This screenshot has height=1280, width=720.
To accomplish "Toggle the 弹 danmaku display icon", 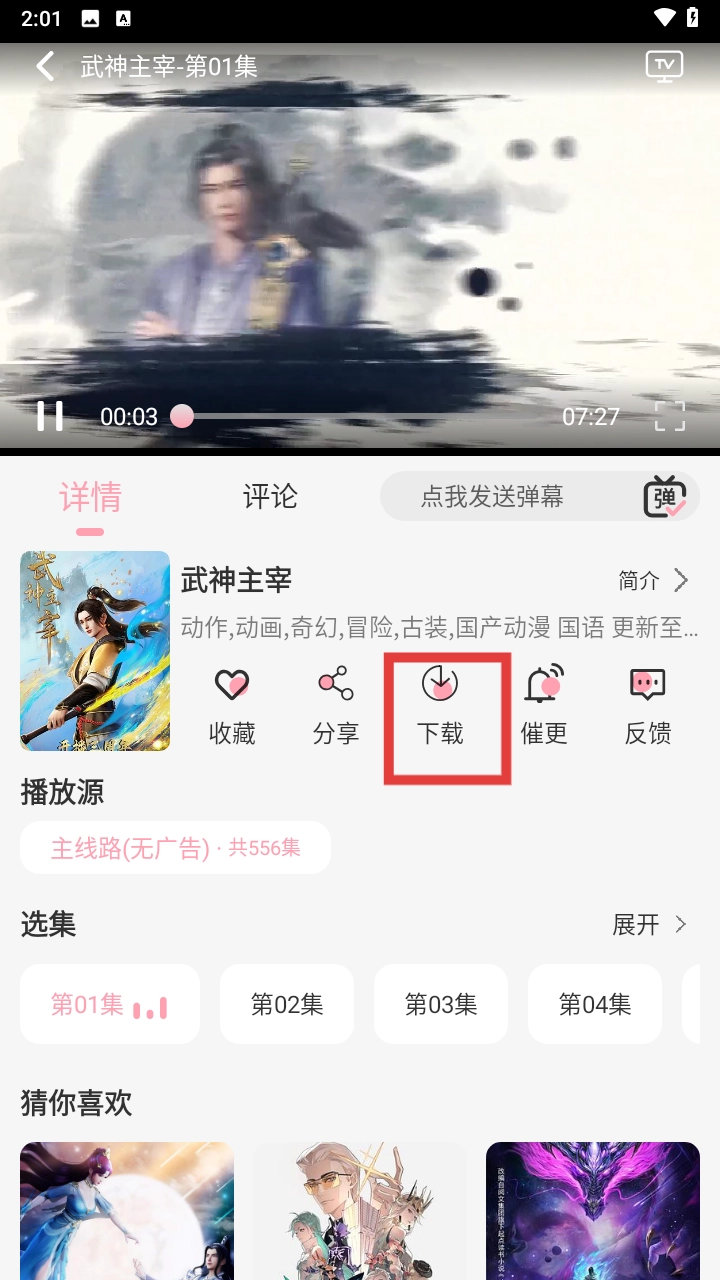I will coord(664,497).
